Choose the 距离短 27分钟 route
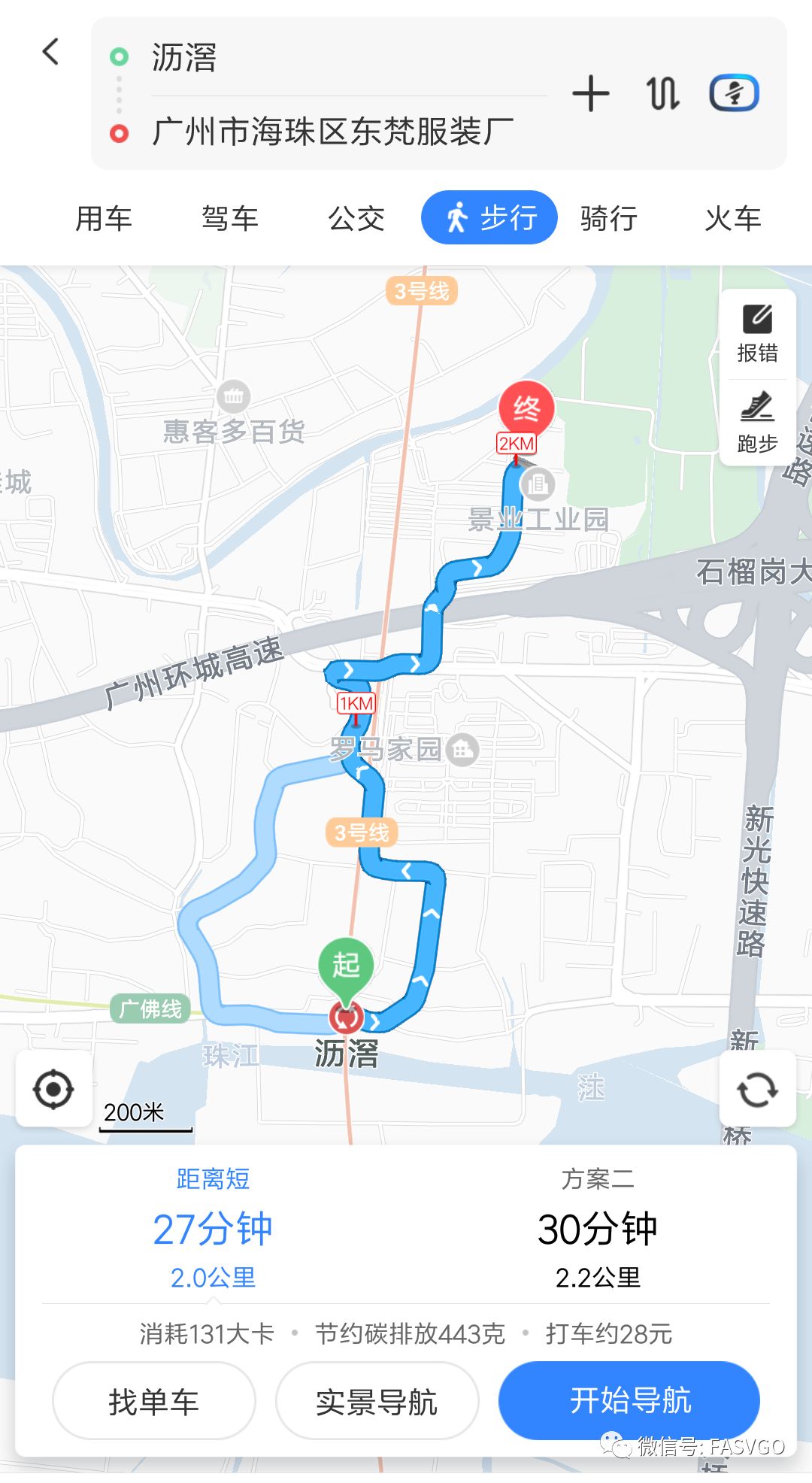The image size is (812, 1483). coord(213,1228)
